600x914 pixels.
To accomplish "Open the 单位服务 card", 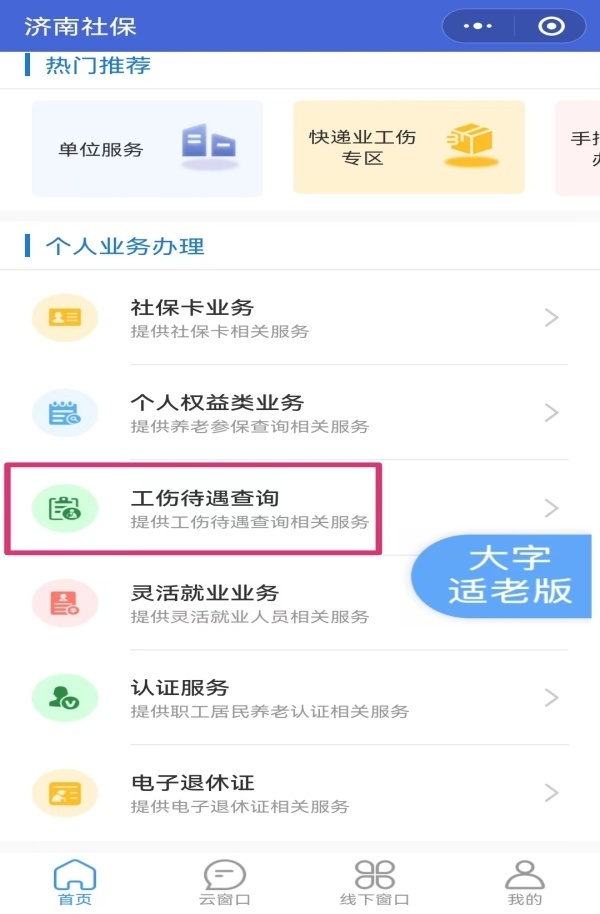I will [x=147, y=149].
